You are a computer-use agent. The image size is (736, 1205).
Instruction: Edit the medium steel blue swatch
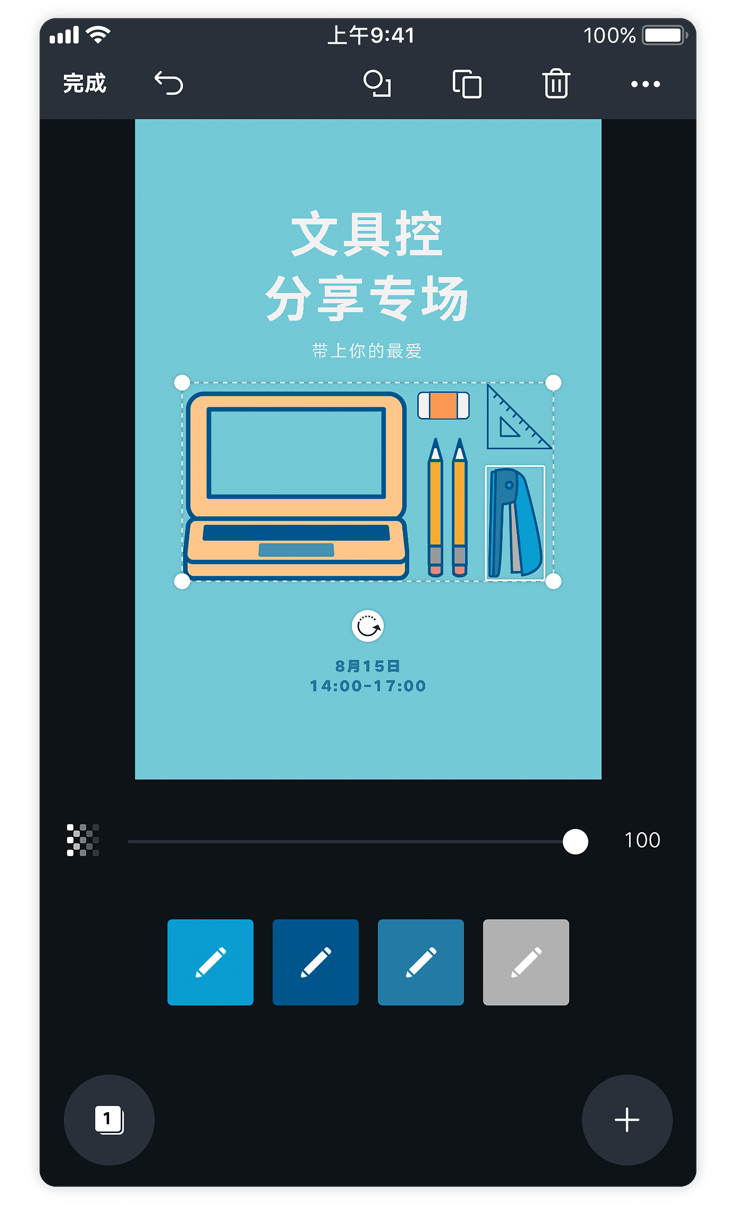pos(421,962)
